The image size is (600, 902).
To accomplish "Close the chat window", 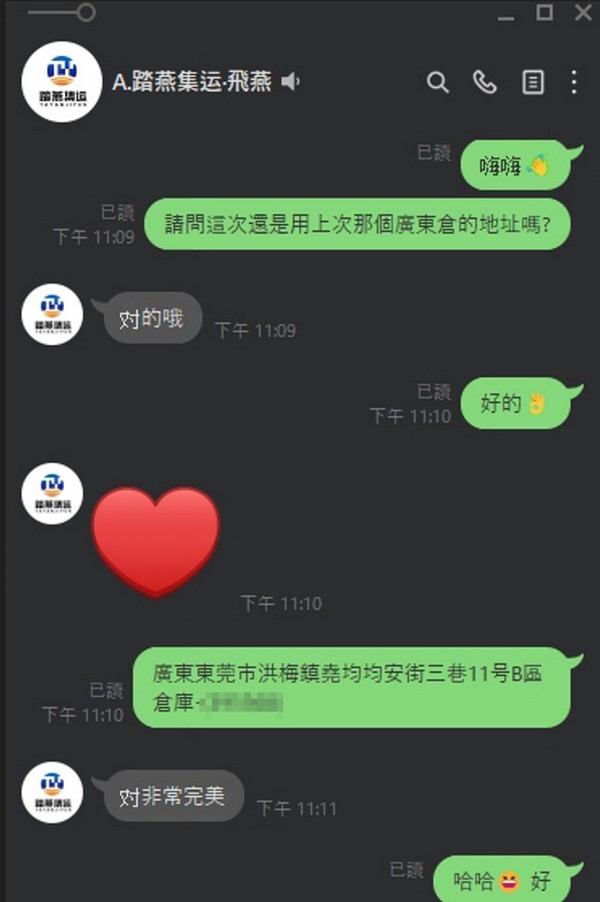I will click(583, 12).
